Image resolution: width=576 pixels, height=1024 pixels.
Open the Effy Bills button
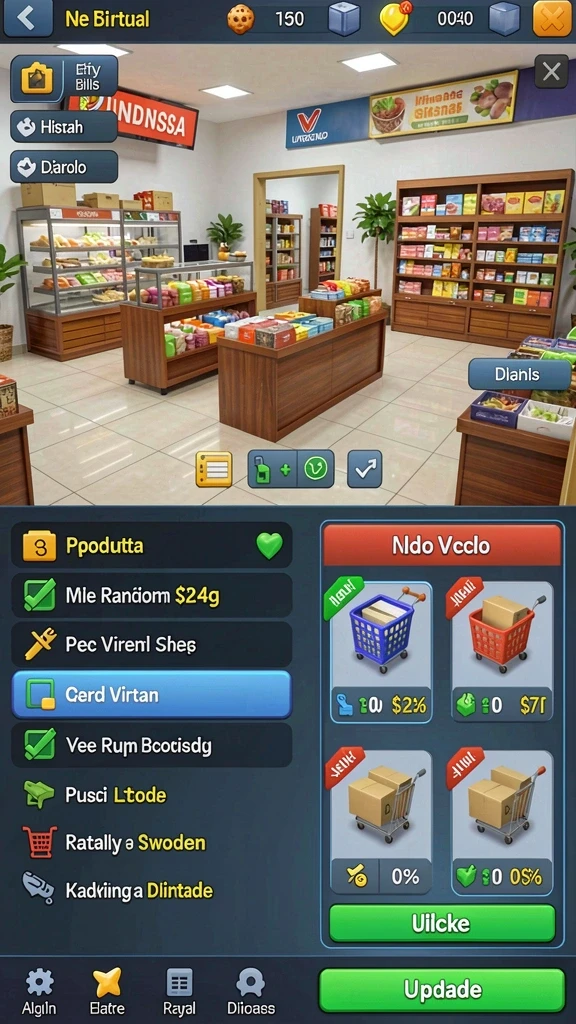pos(64,78)
